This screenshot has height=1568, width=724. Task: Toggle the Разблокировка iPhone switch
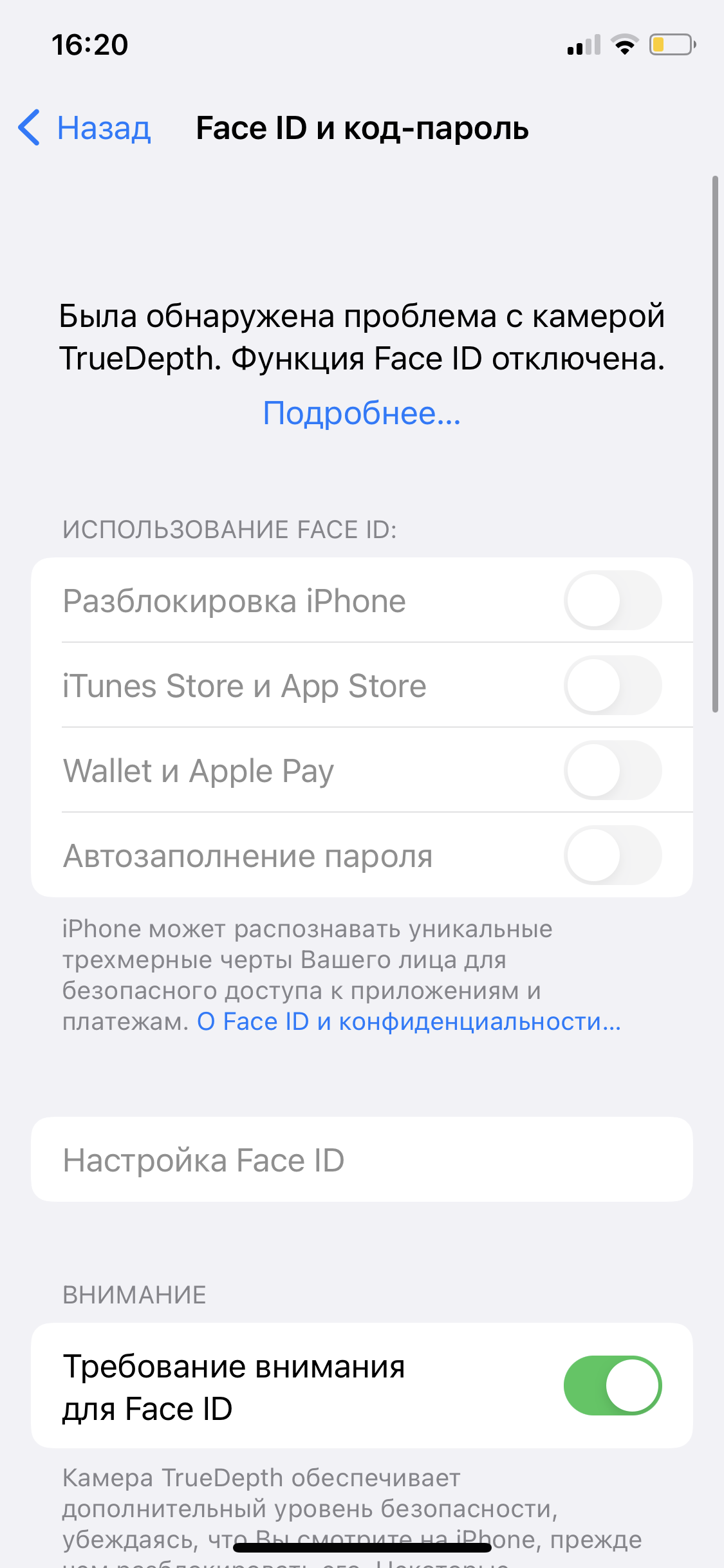[x=613, y=600]
